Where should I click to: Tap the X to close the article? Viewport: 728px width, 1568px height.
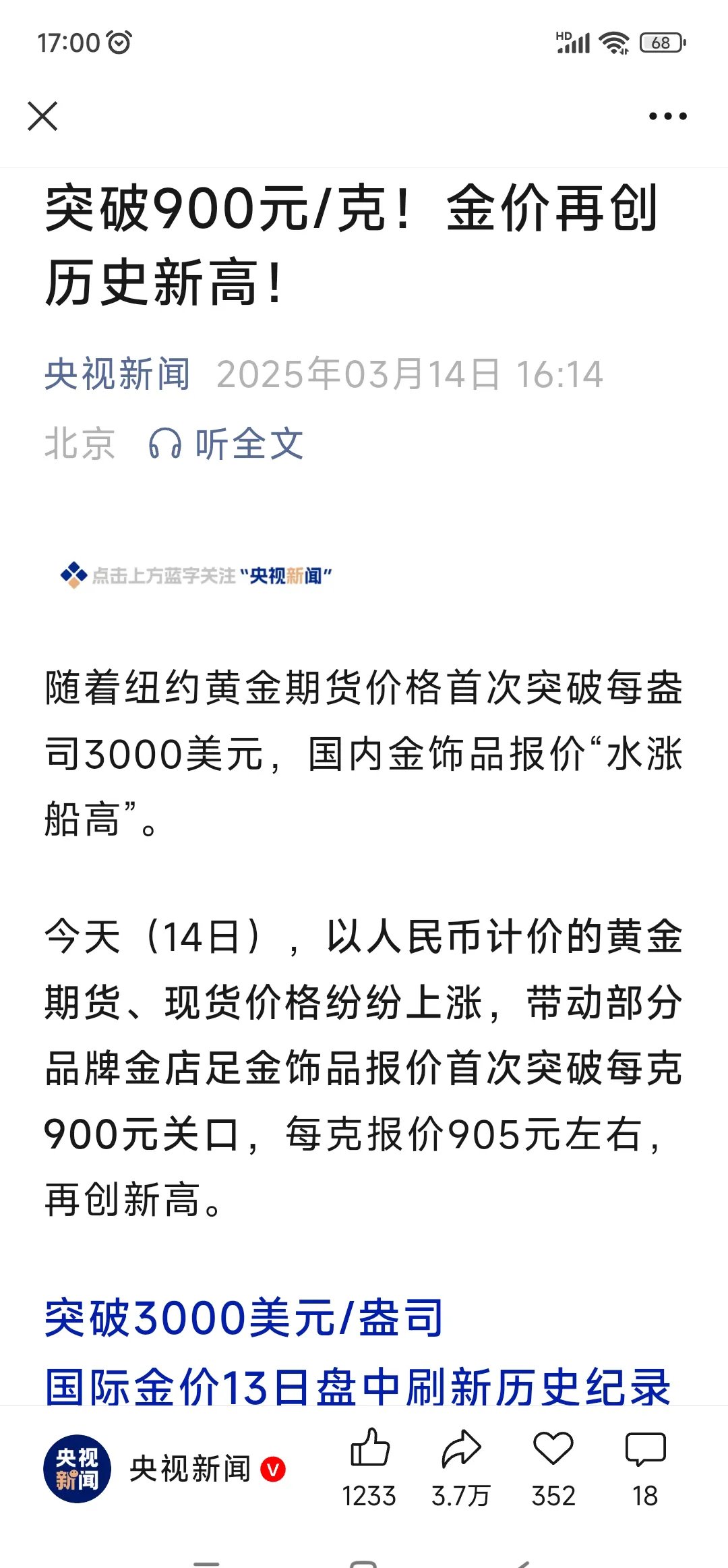tap(44, 116)
